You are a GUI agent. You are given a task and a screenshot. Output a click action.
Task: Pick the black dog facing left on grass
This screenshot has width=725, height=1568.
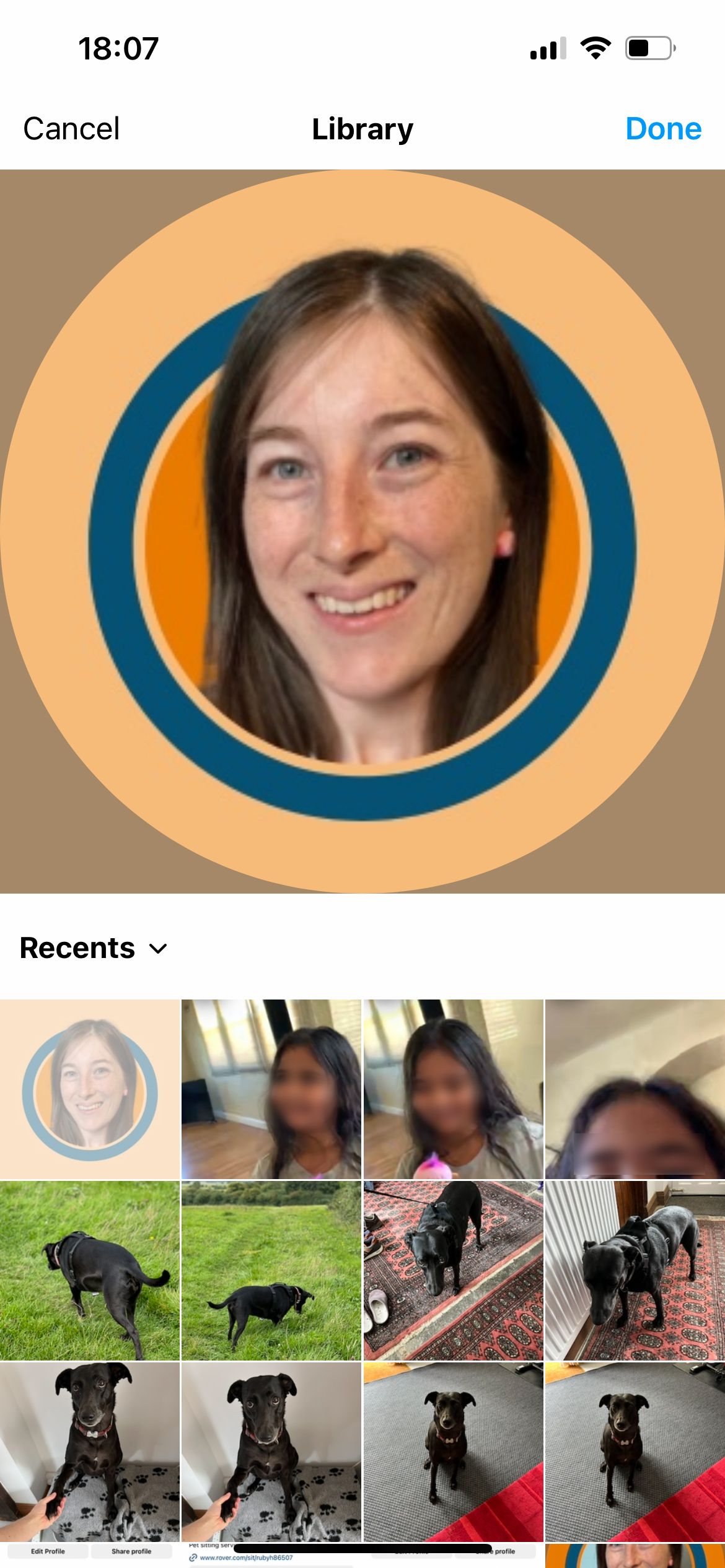(x=90, y=1270)
